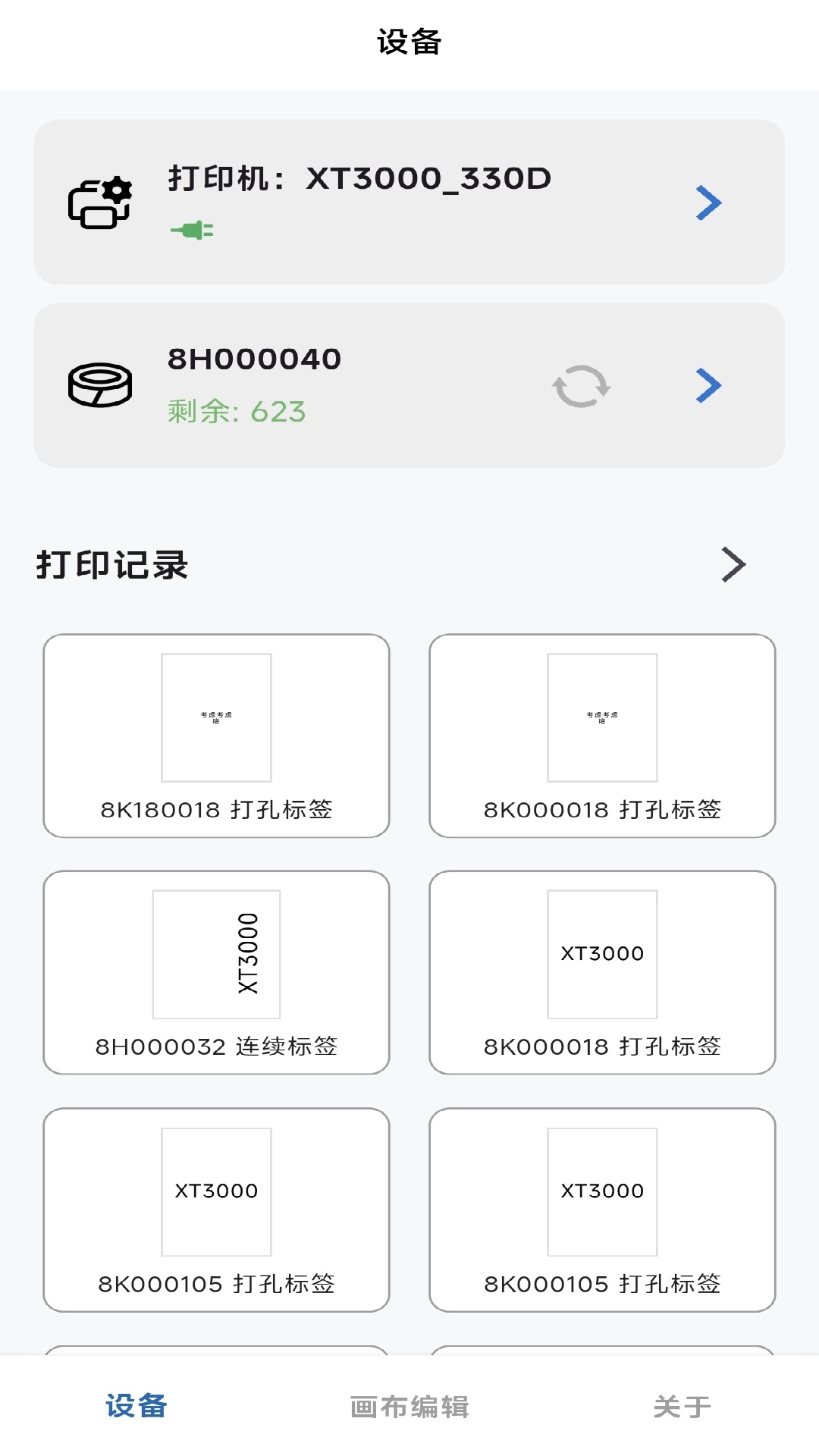Image resolution: width=819 pixels, height=1456 pixels.
Task: Click the 剩余: 623 remaining count label
Action: pyautogui.click(x=236, y=412)
